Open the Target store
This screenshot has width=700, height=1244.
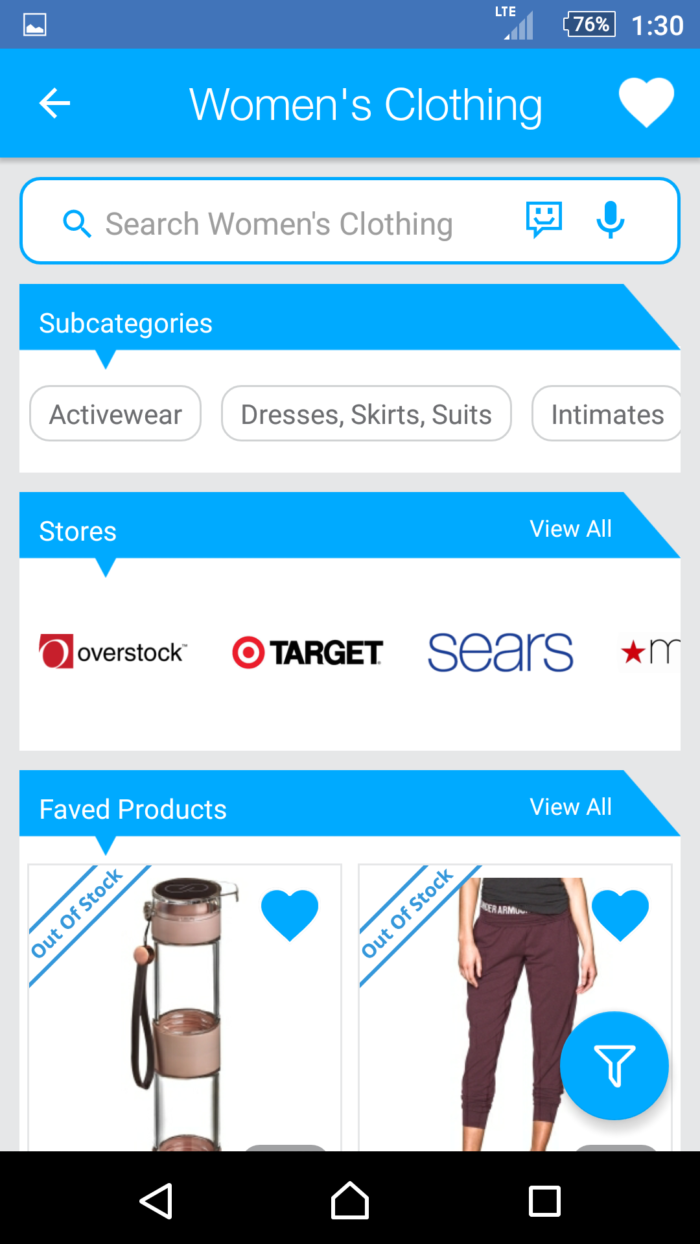pyautogui.click(x=307, y=652)
